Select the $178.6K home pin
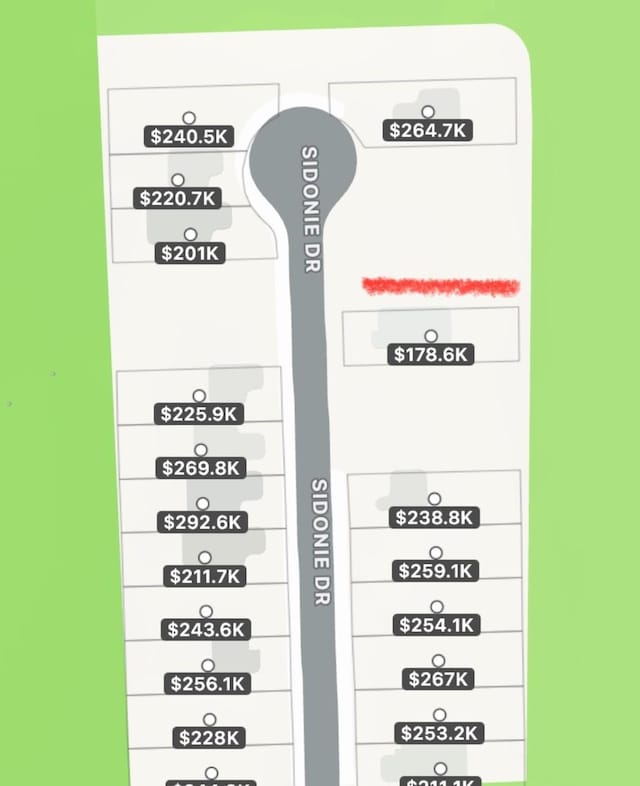 (x=432, y=354)
